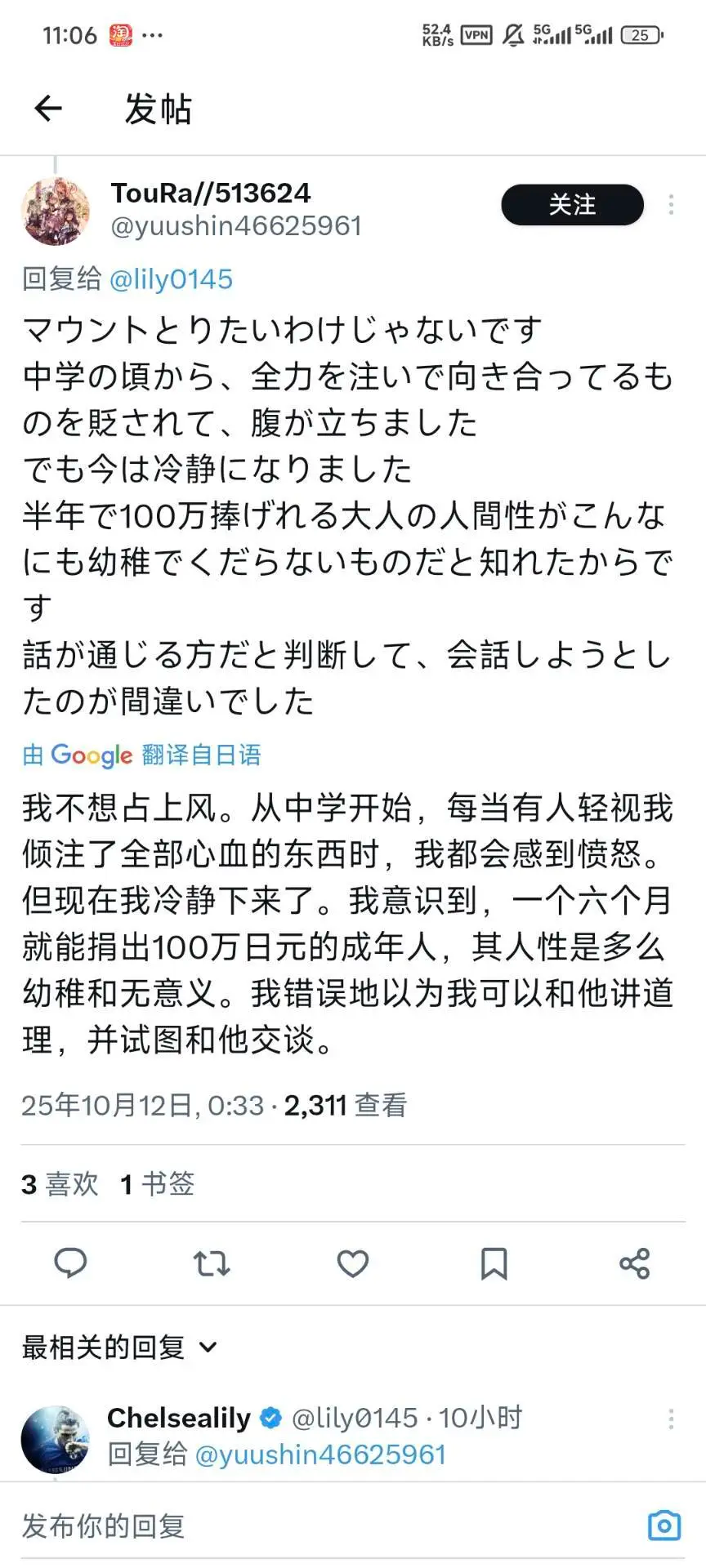Reply to the post with comment icon
This screenshot has height=1568, width=706.
point(70,1263)
